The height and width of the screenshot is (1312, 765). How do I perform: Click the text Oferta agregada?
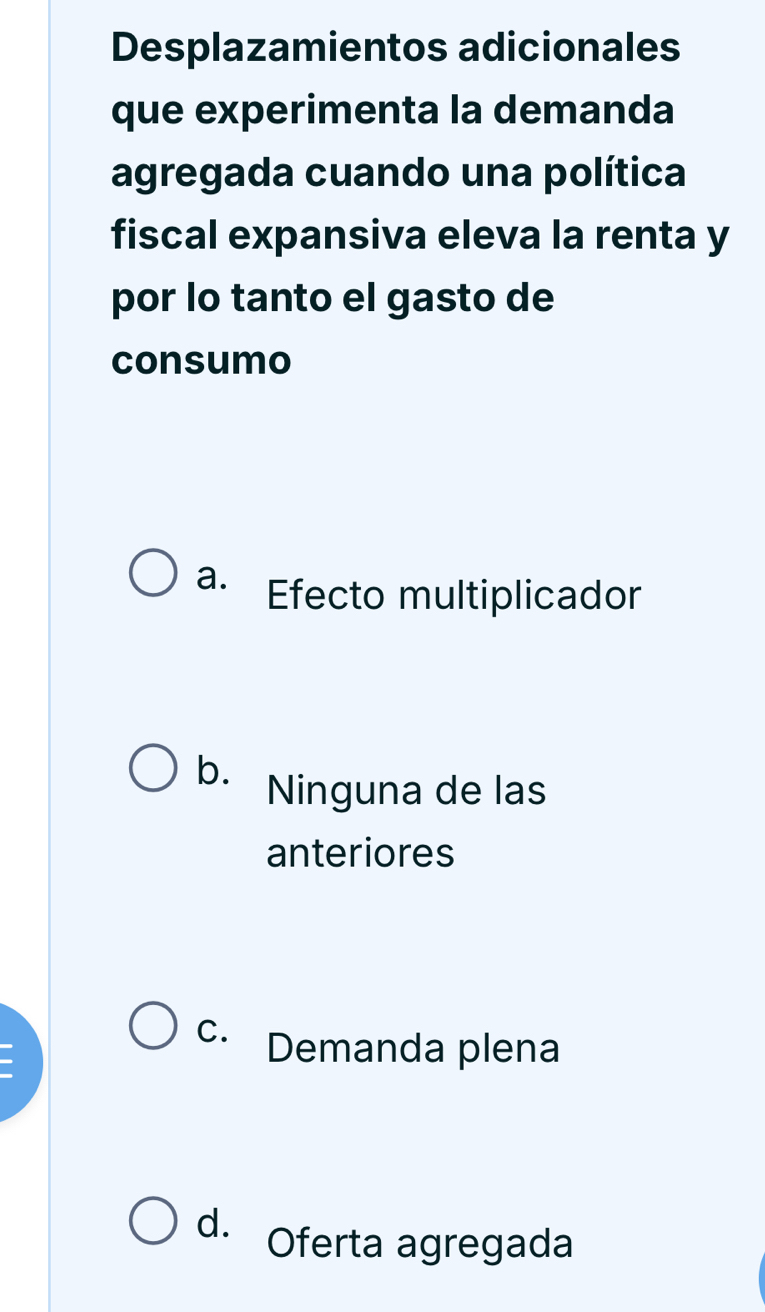(x=422, y=1242)
